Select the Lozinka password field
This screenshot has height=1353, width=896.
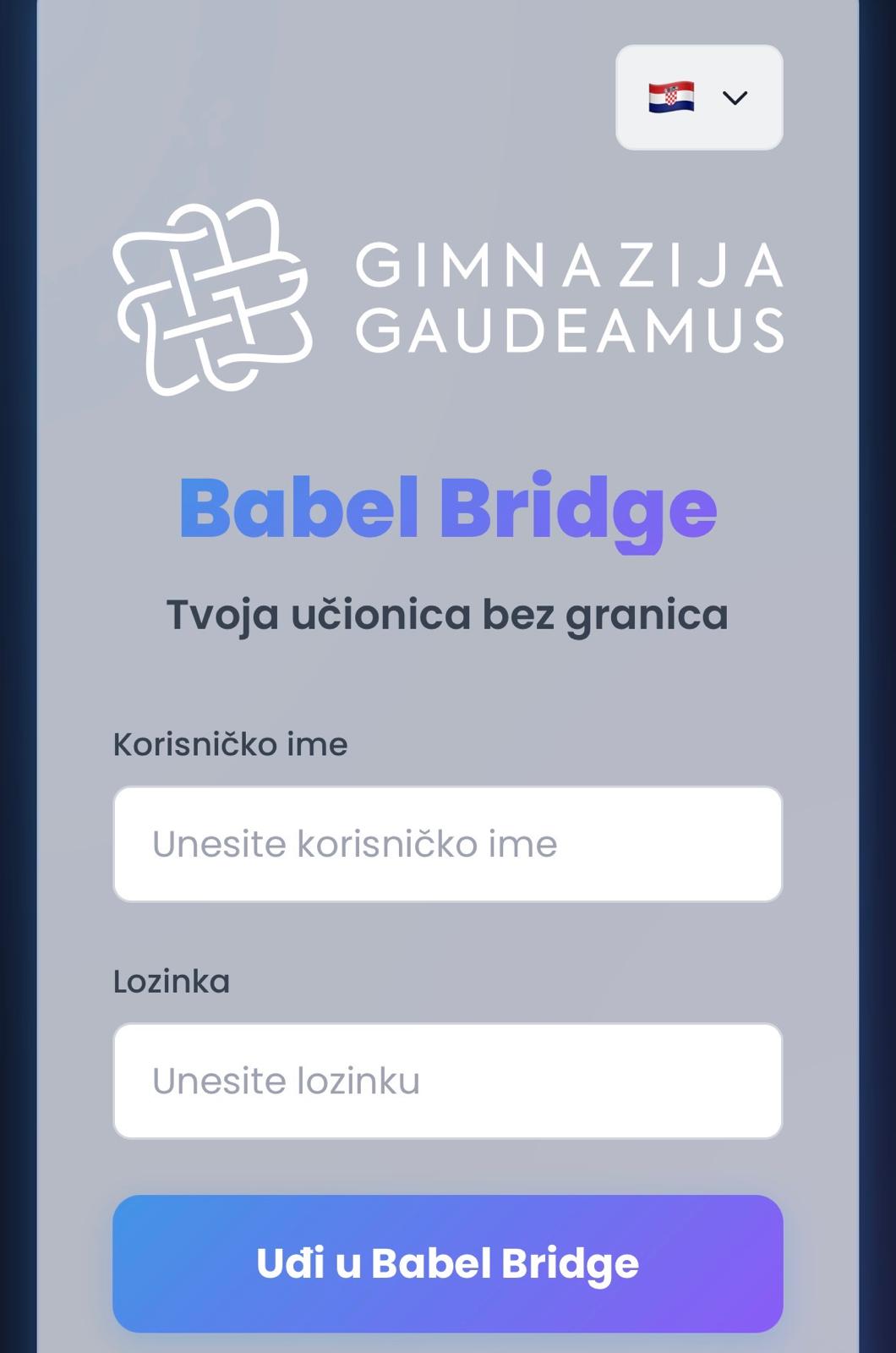447,1081
